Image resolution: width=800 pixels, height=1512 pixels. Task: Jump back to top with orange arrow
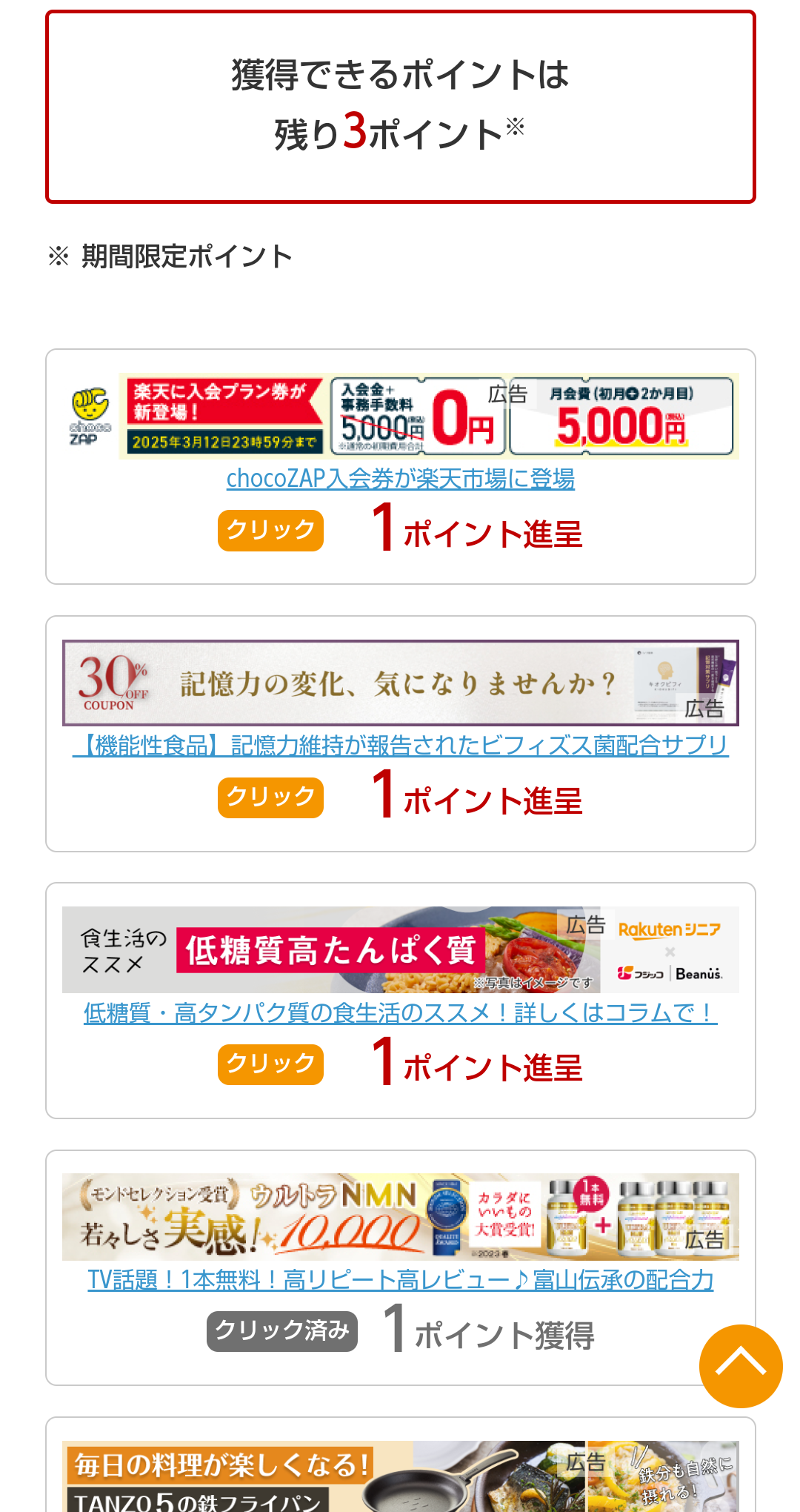click(741, 1365)
